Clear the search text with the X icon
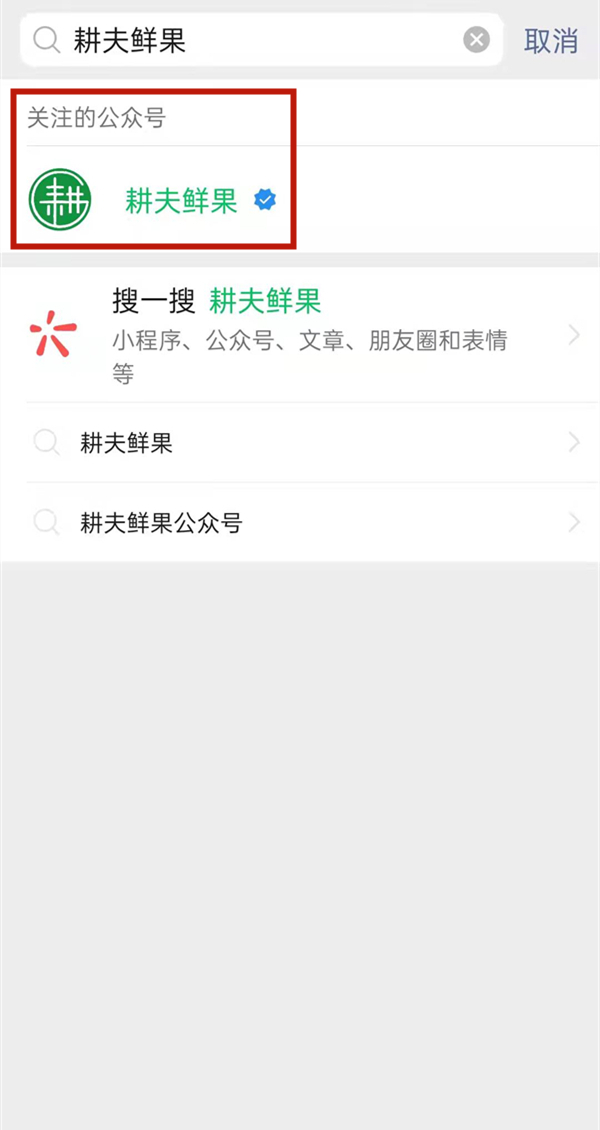600x1130 pixels. point(477,40)
